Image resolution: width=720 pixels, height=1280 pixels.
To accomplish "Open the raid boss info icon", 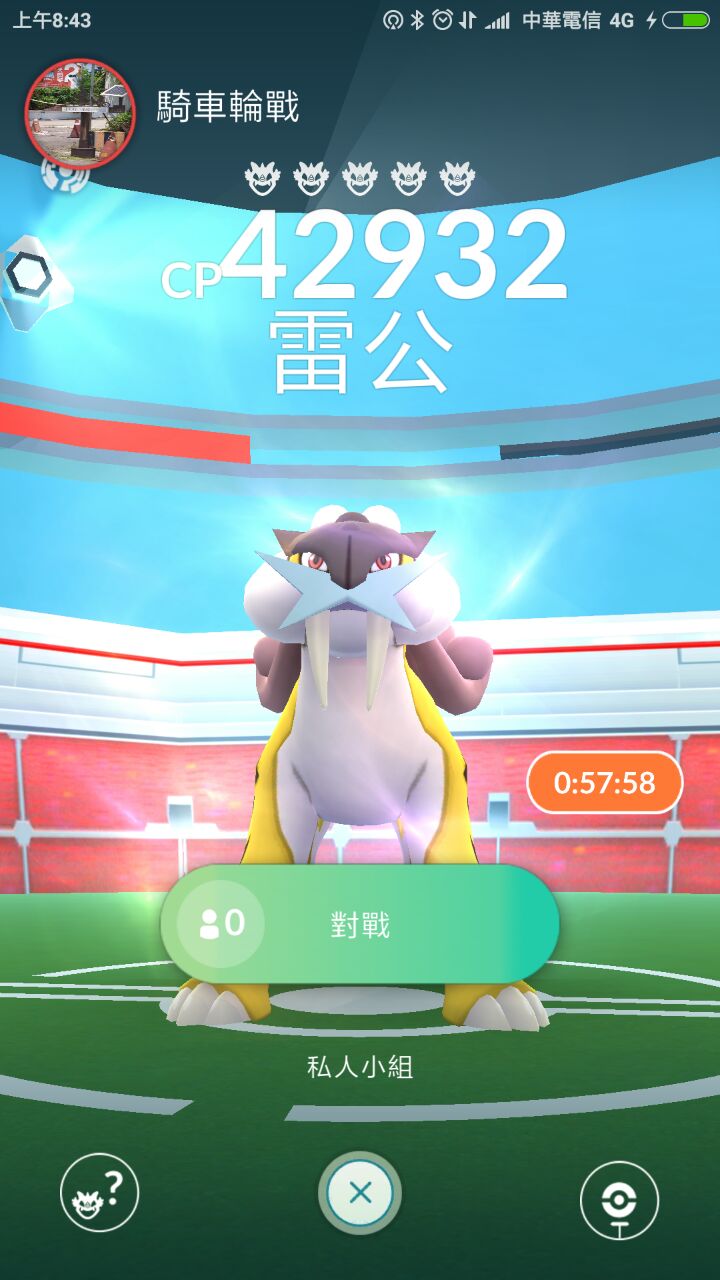I will click(x=99, y=1192).
